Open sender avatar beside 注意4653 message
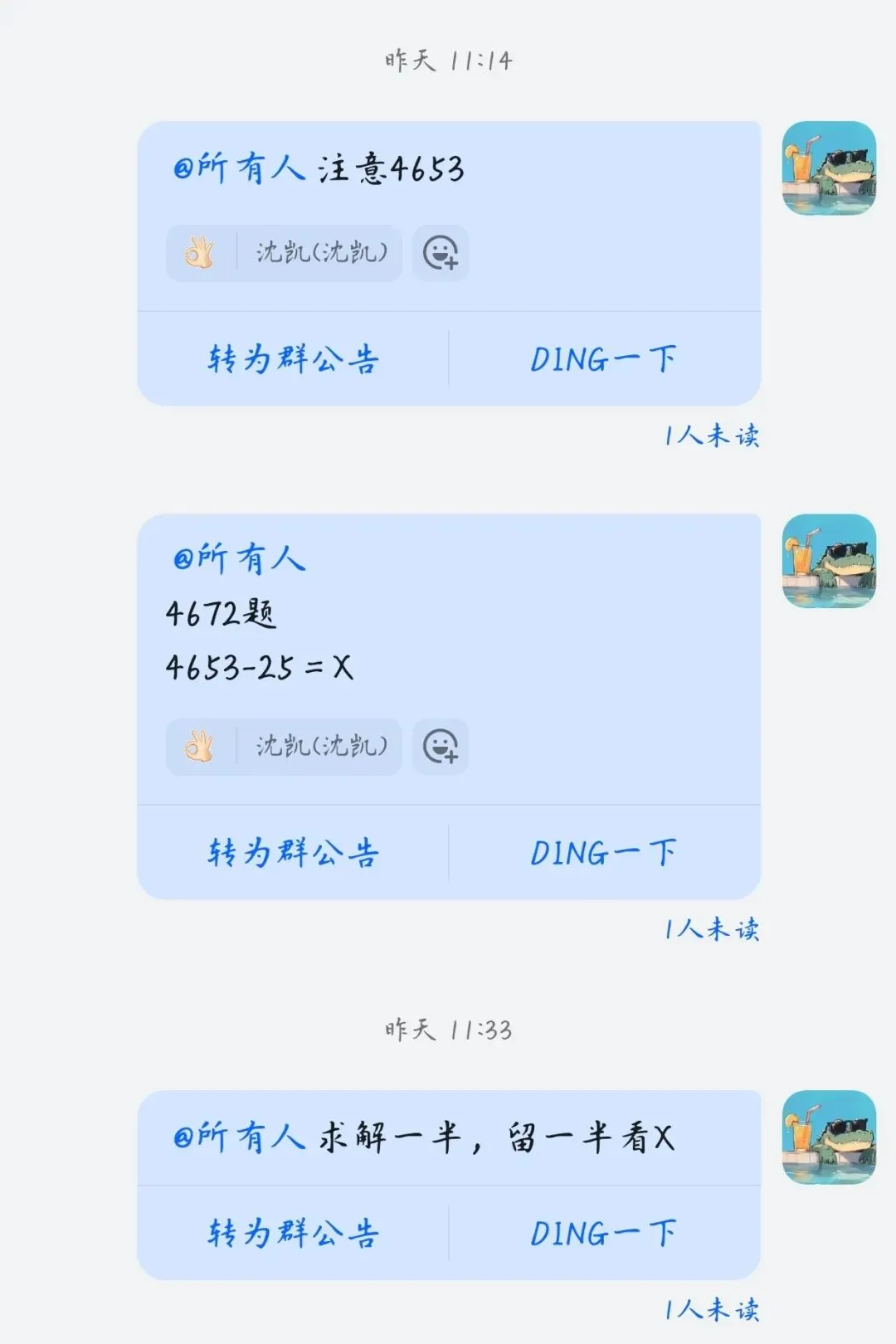The height and width of the screenshot is (1344, 896). click(x=829, y=168)
